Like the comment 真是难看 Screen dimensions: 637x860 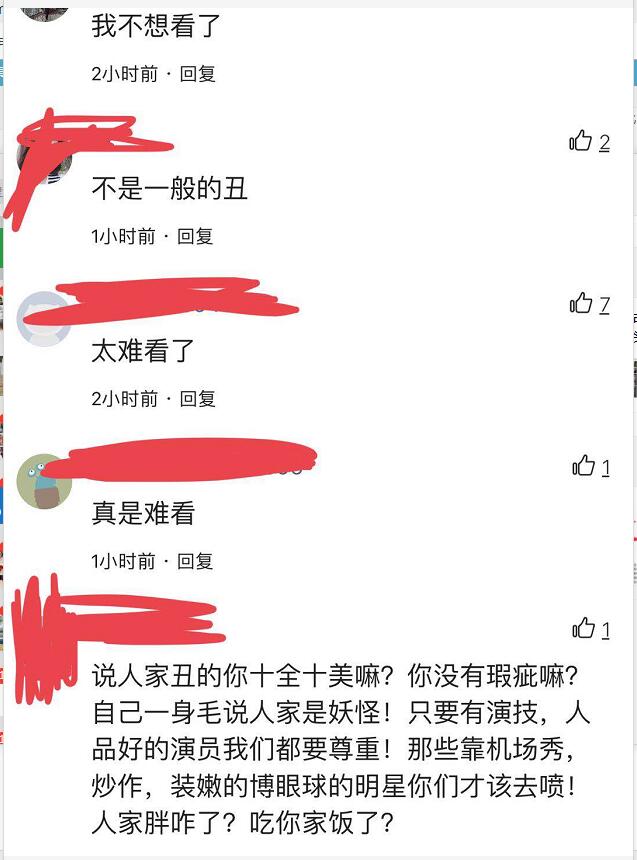[583, 466]
